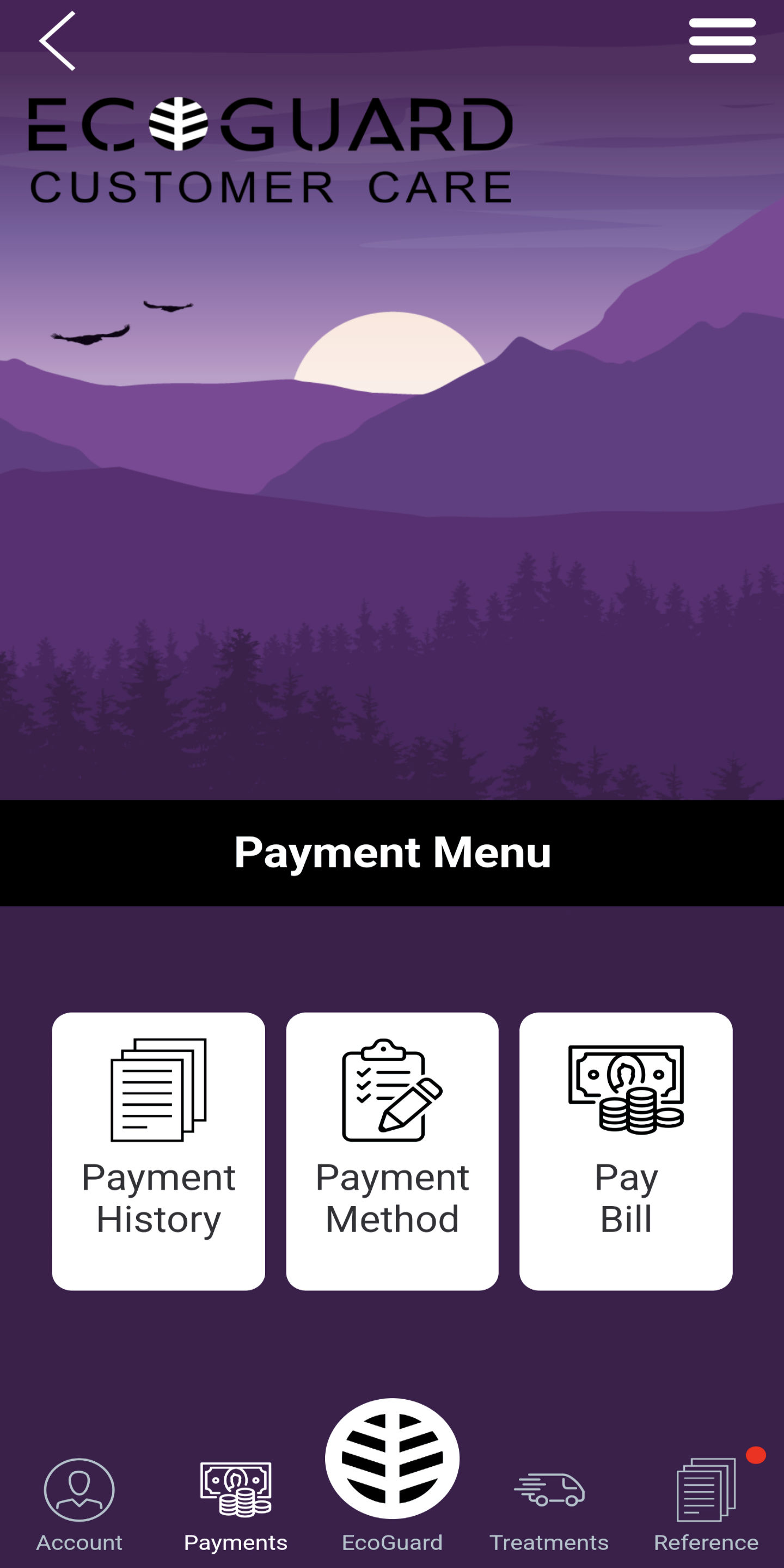Open the hamburger menu

click(x=722, y=41)
